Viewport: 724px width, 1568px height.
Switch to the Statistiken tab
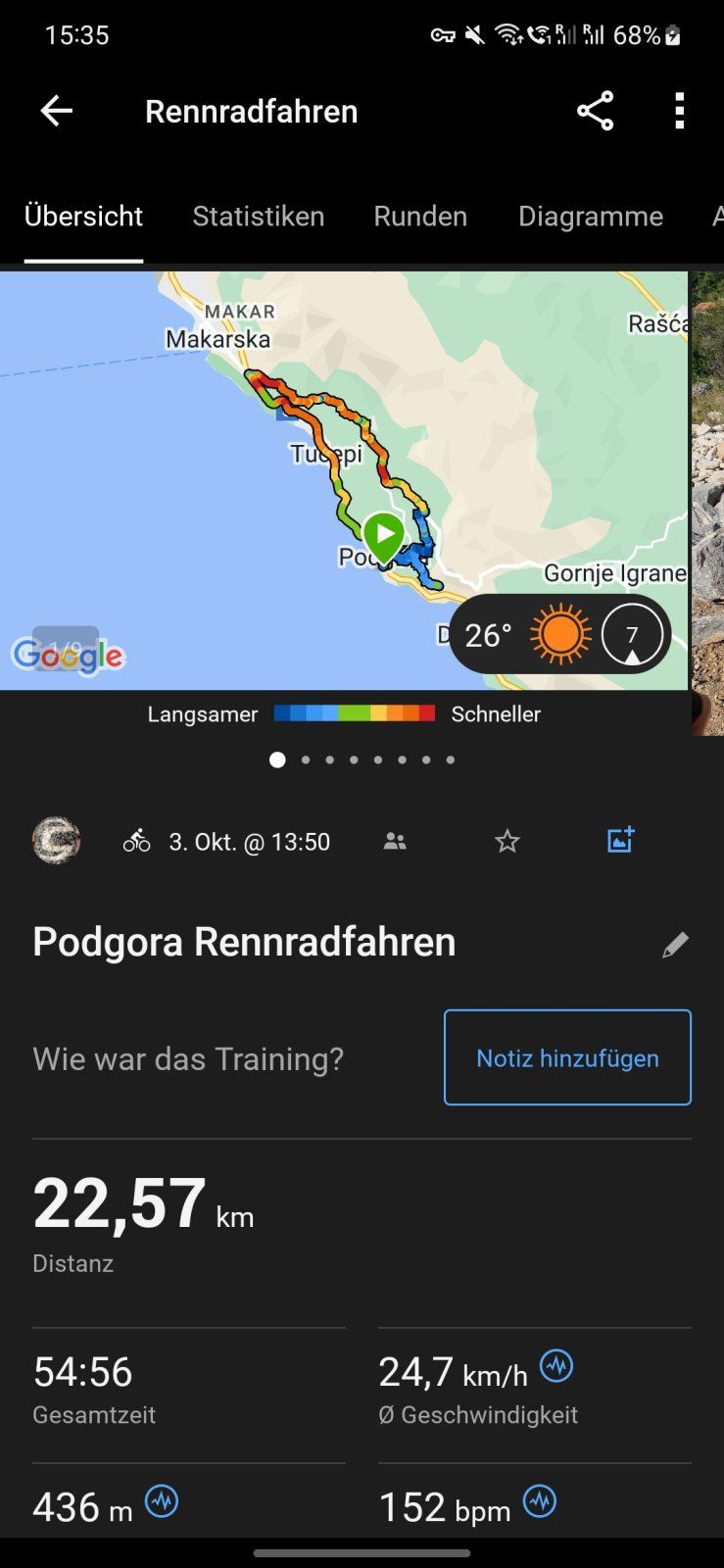tap(259, 216)
